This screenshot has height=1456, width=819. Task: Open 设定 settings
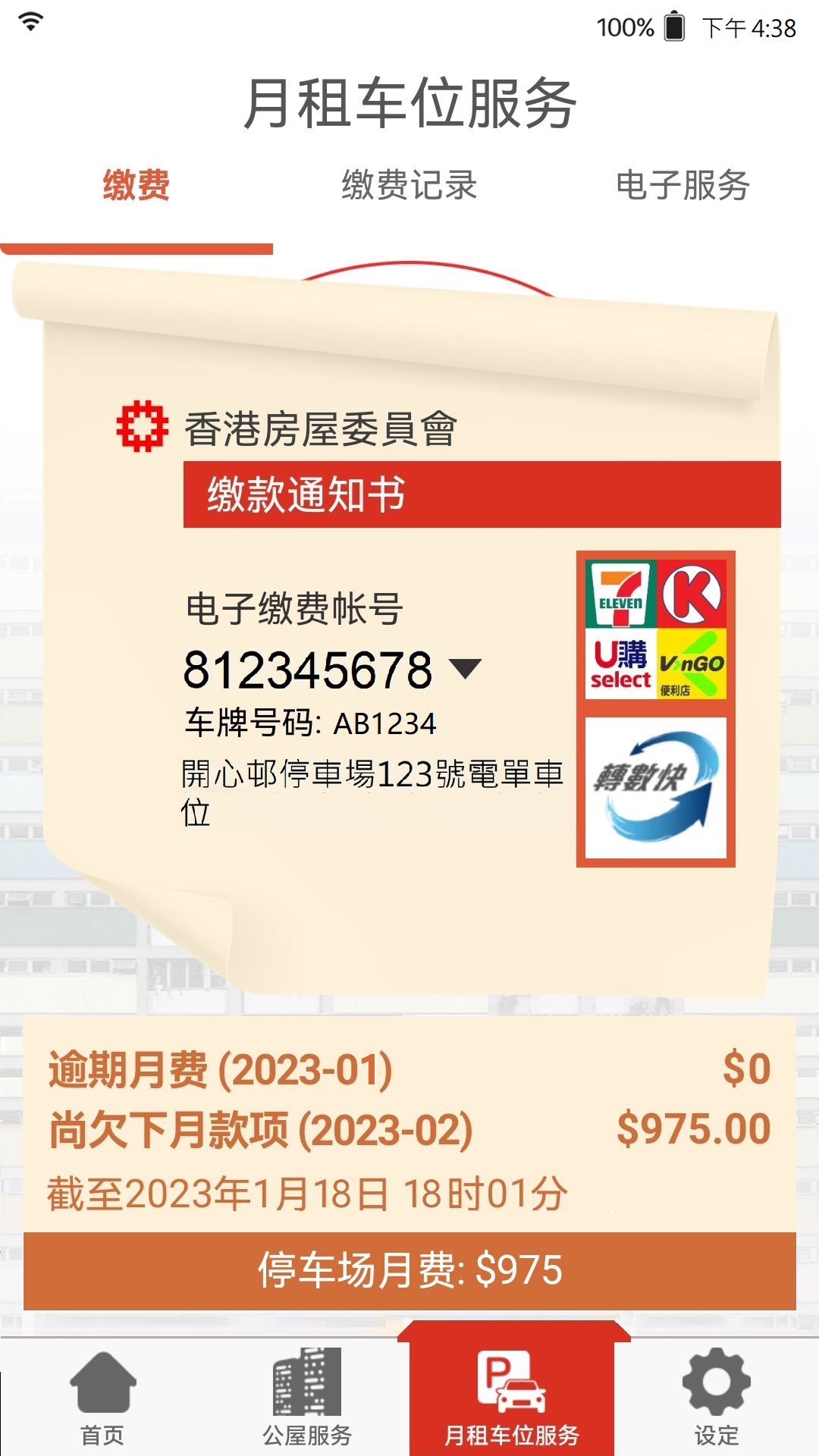click(x=717, y=1397)
